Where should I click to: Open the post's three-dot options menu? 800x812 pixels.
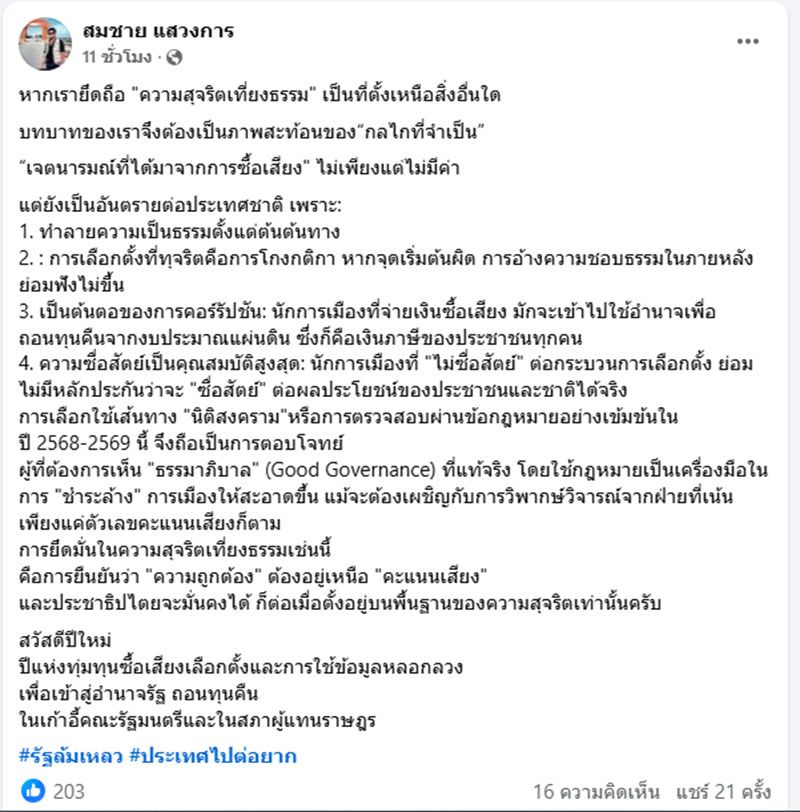[x=748, y=42]
